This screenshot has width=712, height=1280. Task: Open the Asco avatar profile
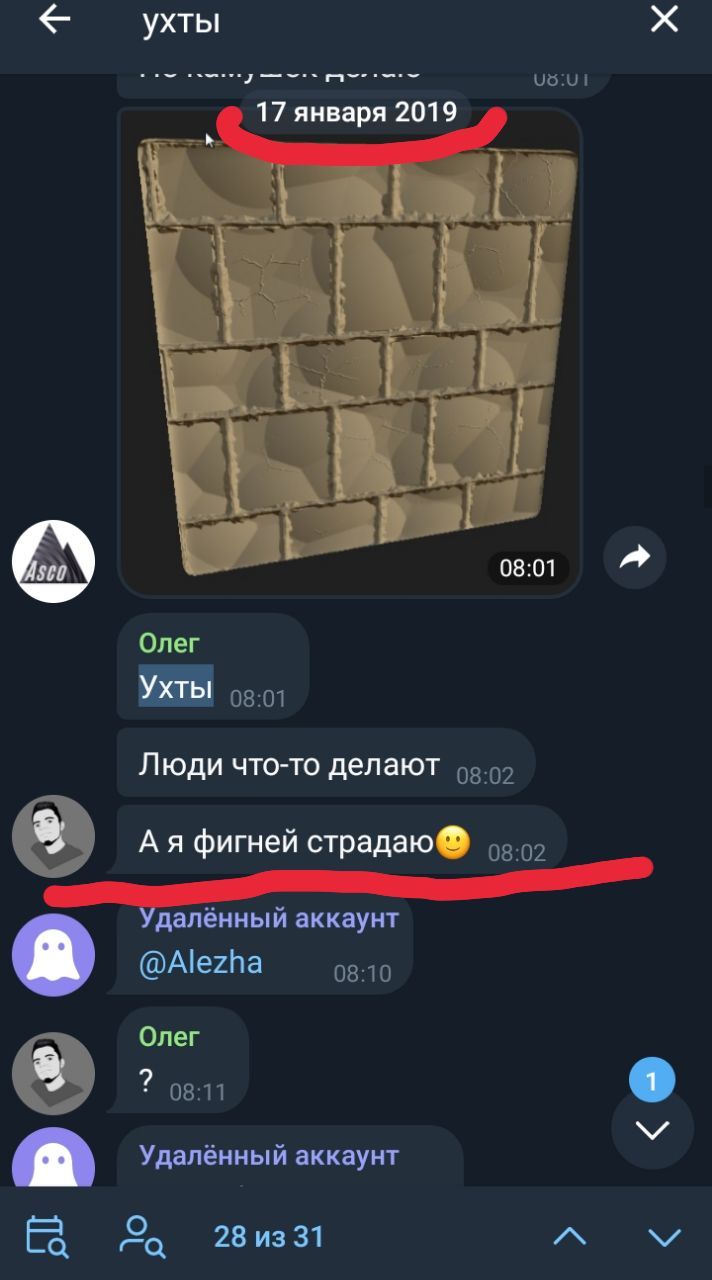coord(53,561)
